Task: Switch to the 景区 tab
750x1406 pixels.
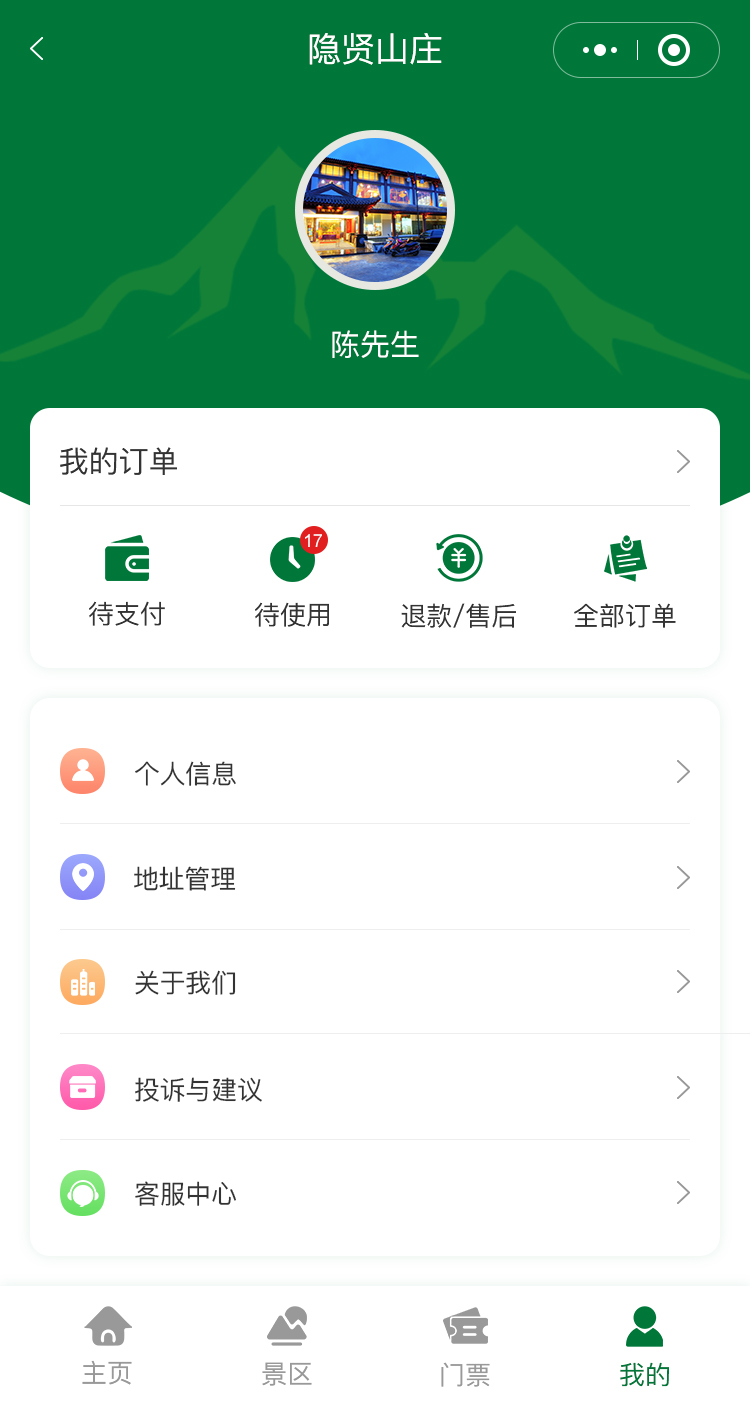Action: pos(287,1346)
